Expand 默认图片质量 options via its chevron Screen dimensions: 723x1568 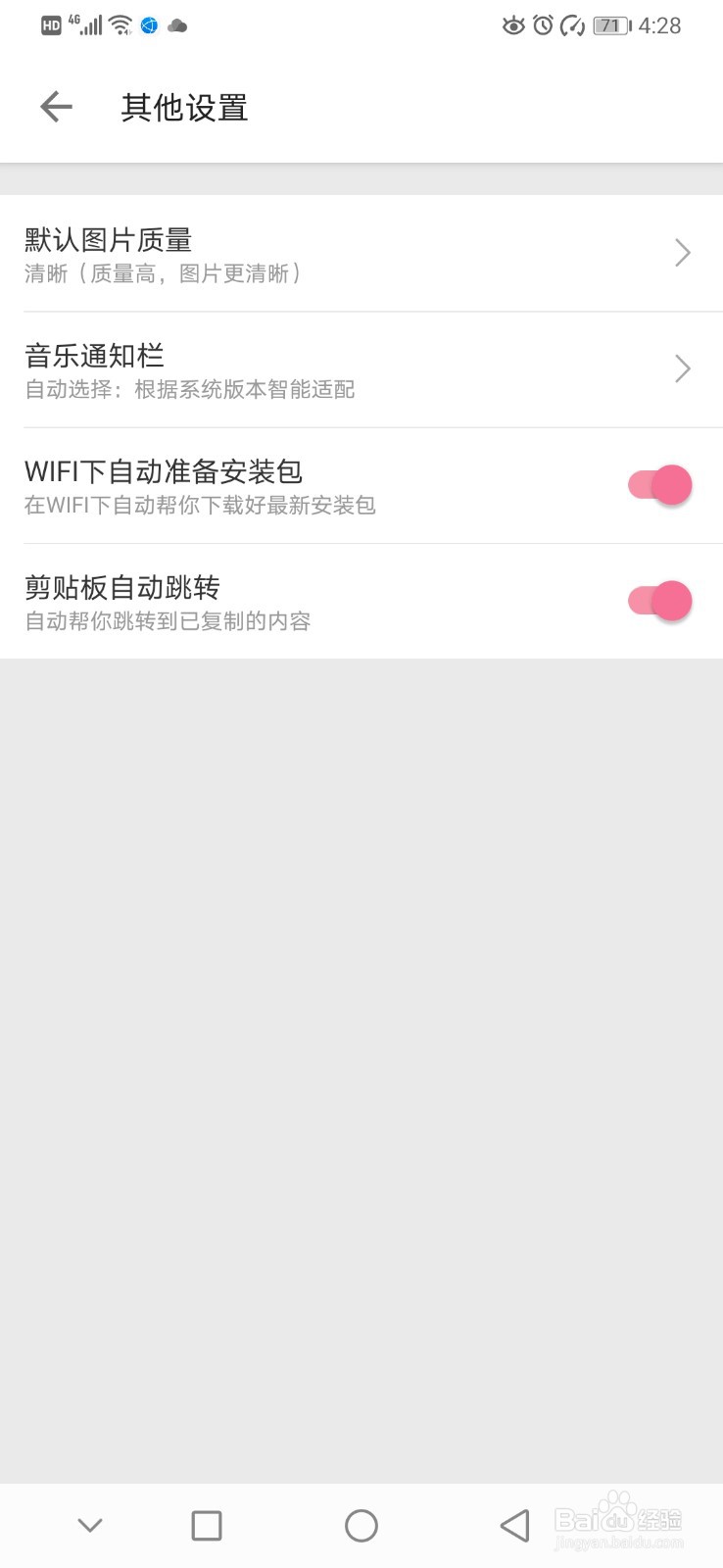tap(683, 253)
